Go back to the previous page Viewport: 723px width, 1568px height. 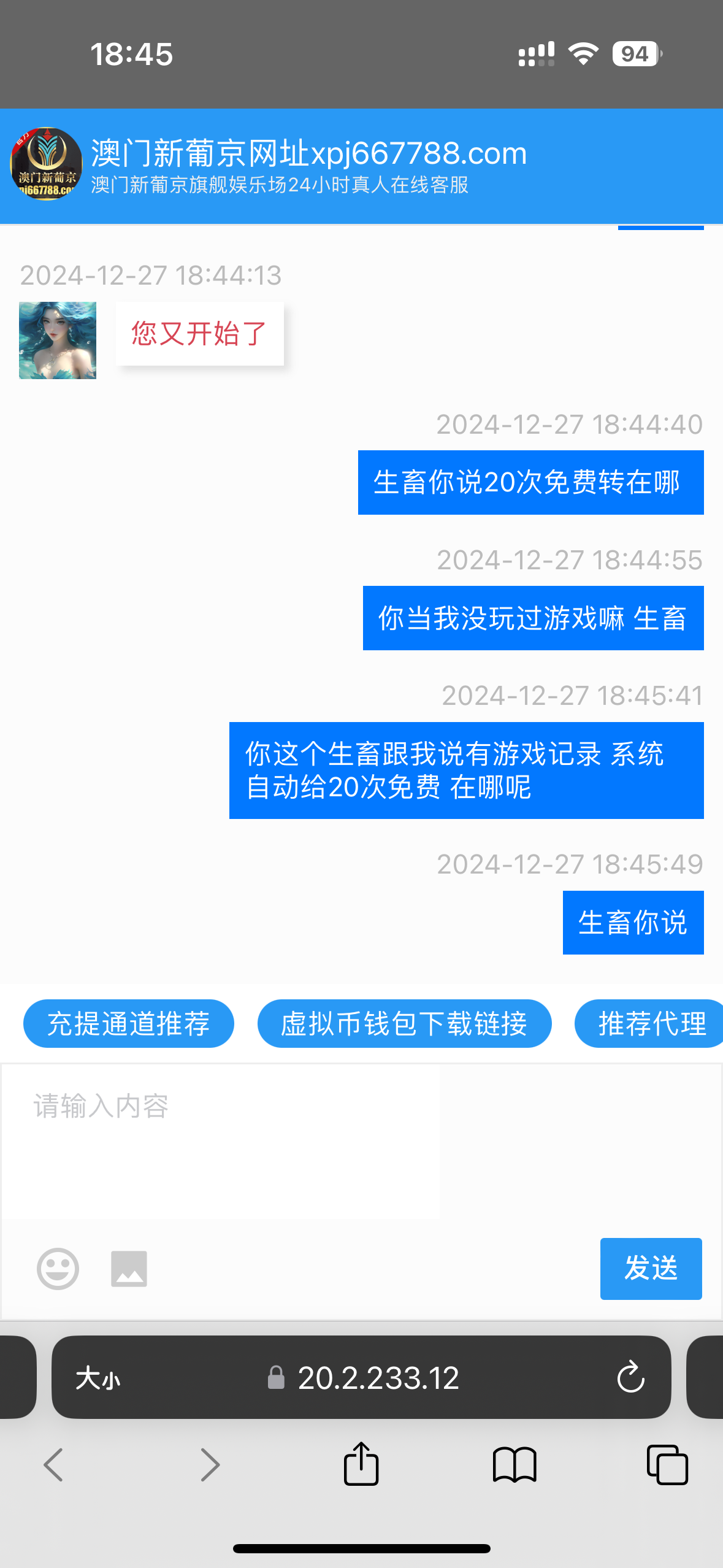click(x=54, y=1465)
